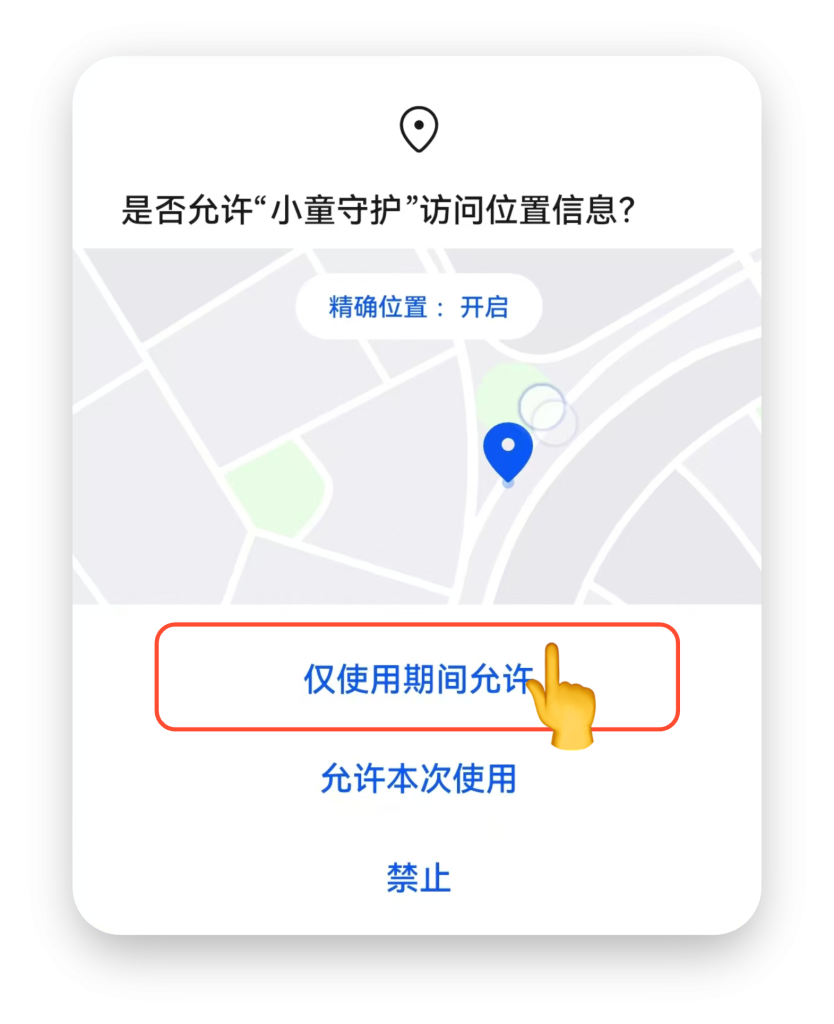Deny location access with 禁止
834x1024 pixels.
coord(418,878)
